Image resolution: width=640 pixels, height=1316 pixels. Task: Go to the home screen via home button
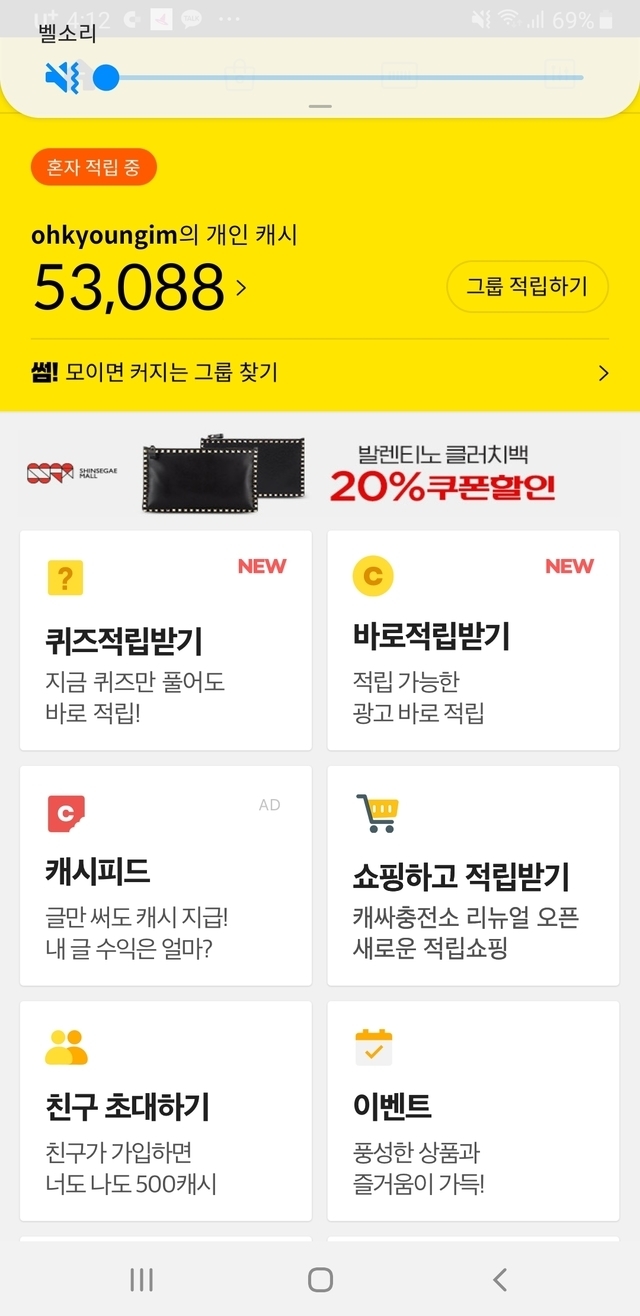pos(320,1279)
